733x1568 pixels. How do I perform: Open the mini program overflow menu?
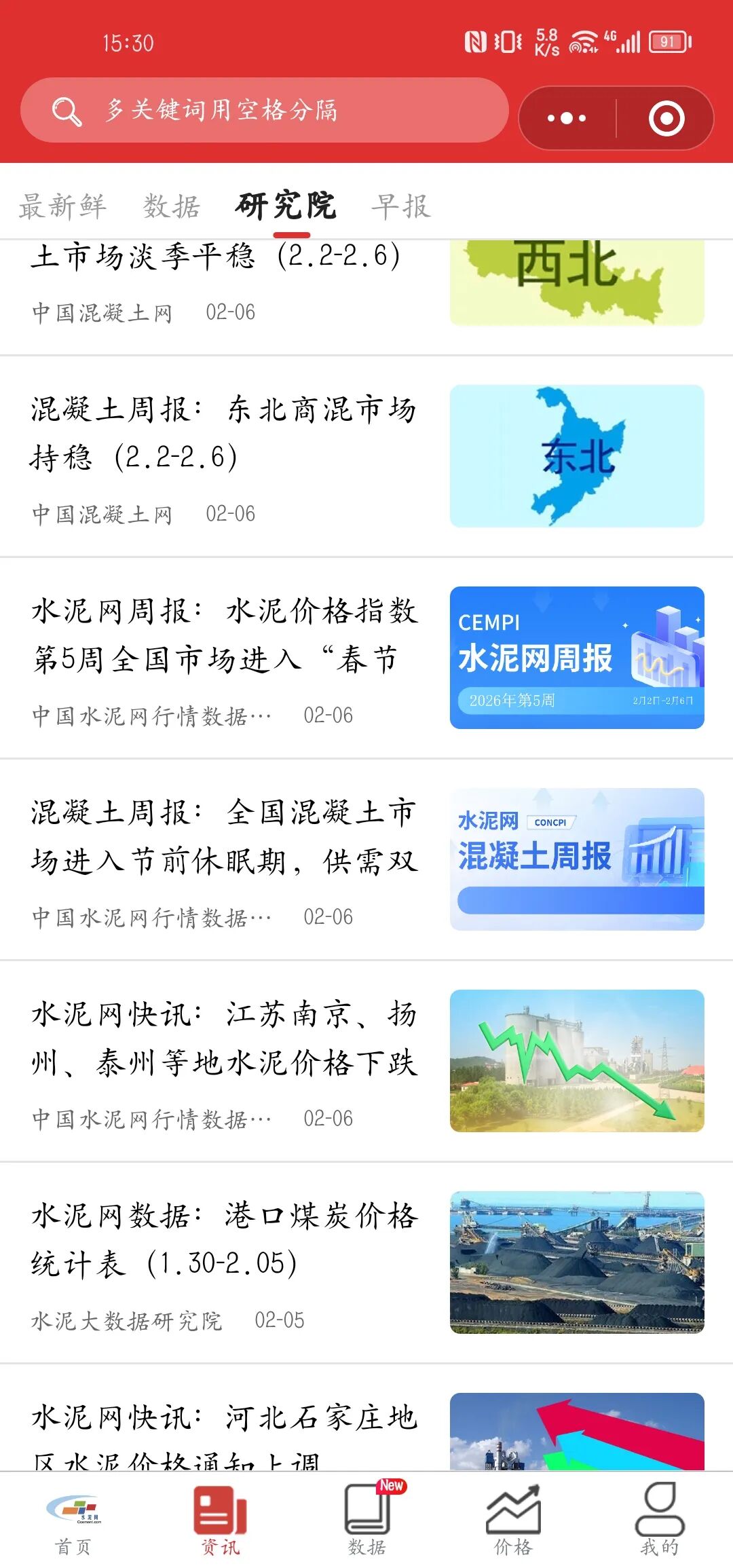click(567, 118)
